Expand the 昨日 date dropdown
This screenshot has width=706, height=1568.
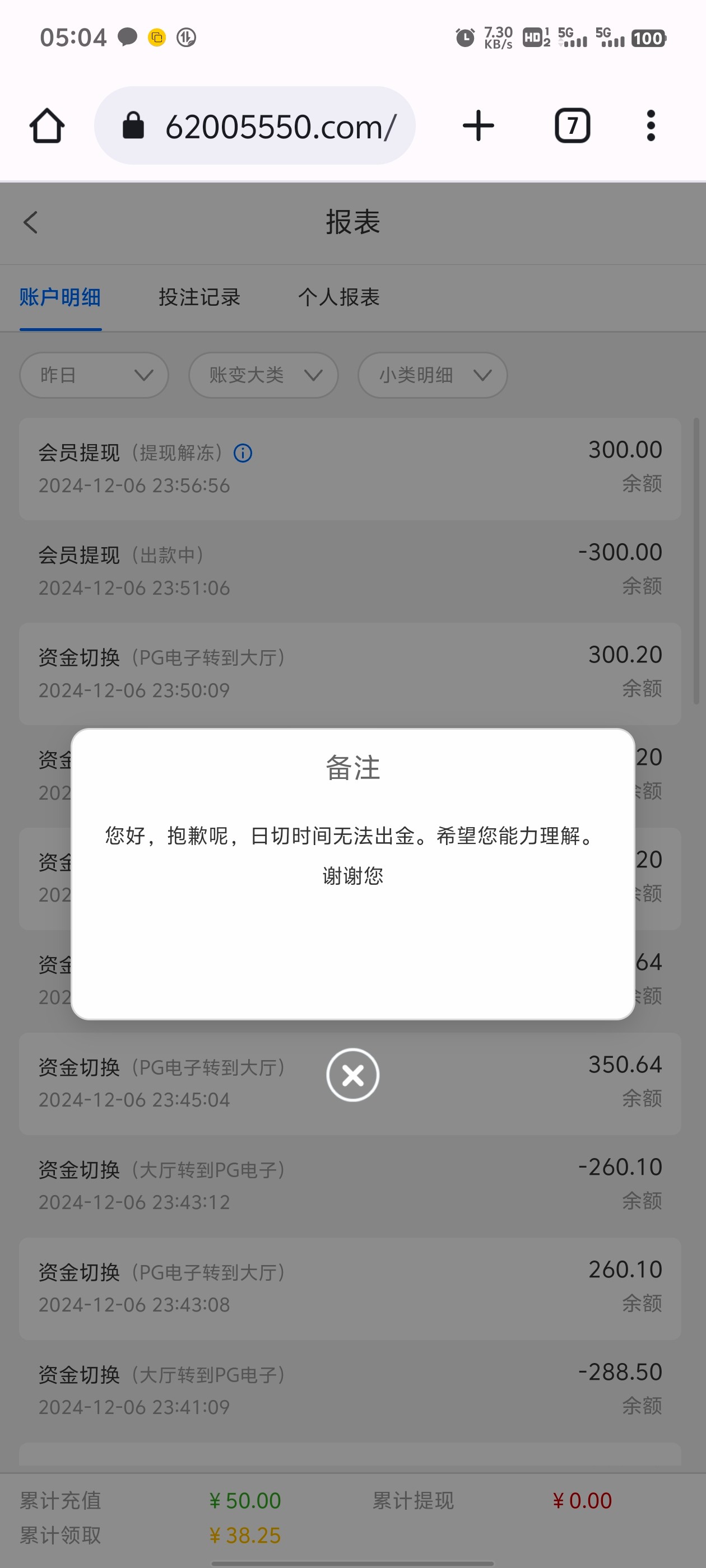tap(95, 375)
